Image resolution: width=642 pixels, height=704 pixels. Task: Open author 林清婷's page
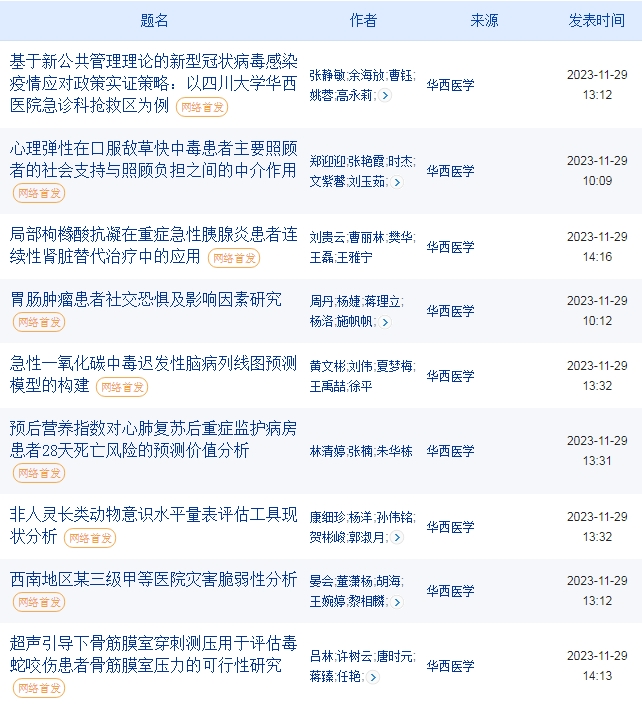[x=326, y=451]
